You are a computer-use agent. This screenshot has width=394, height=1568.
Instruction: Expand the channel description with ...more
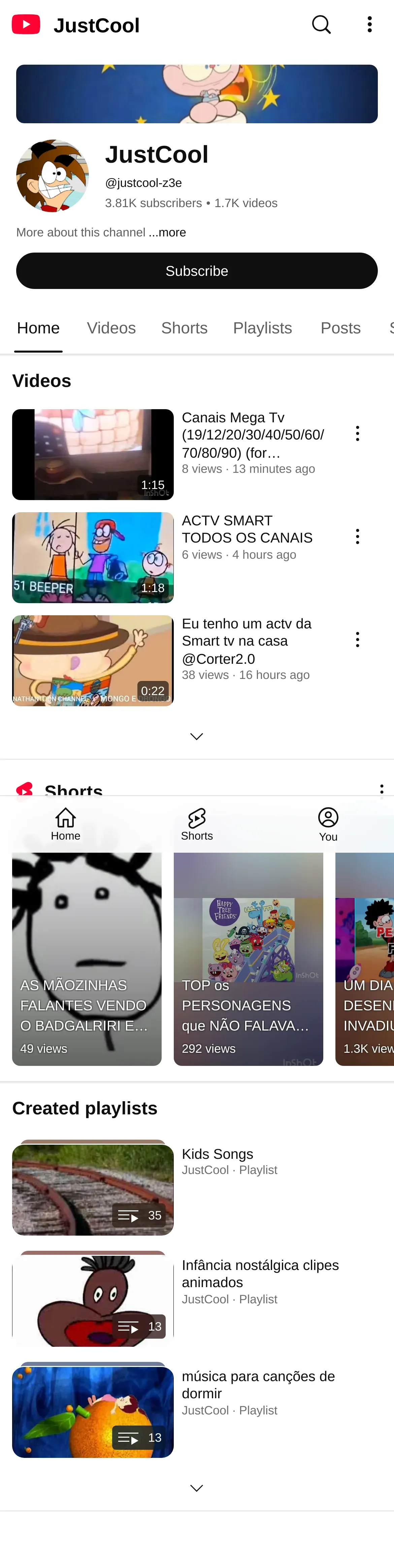[x=167, y=232]
